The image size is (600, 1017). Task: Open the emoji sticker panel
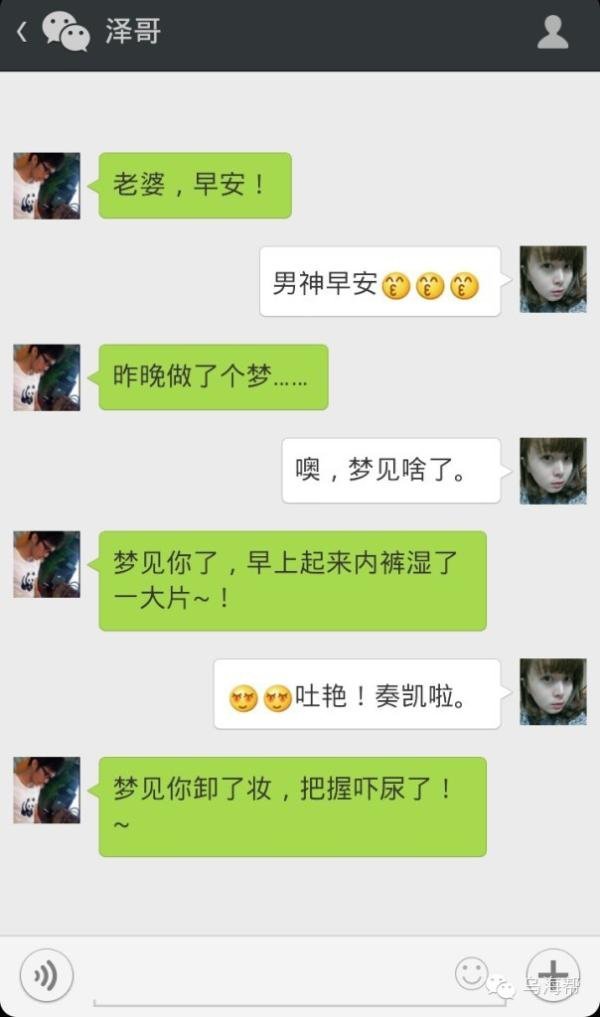coord(471,973)
